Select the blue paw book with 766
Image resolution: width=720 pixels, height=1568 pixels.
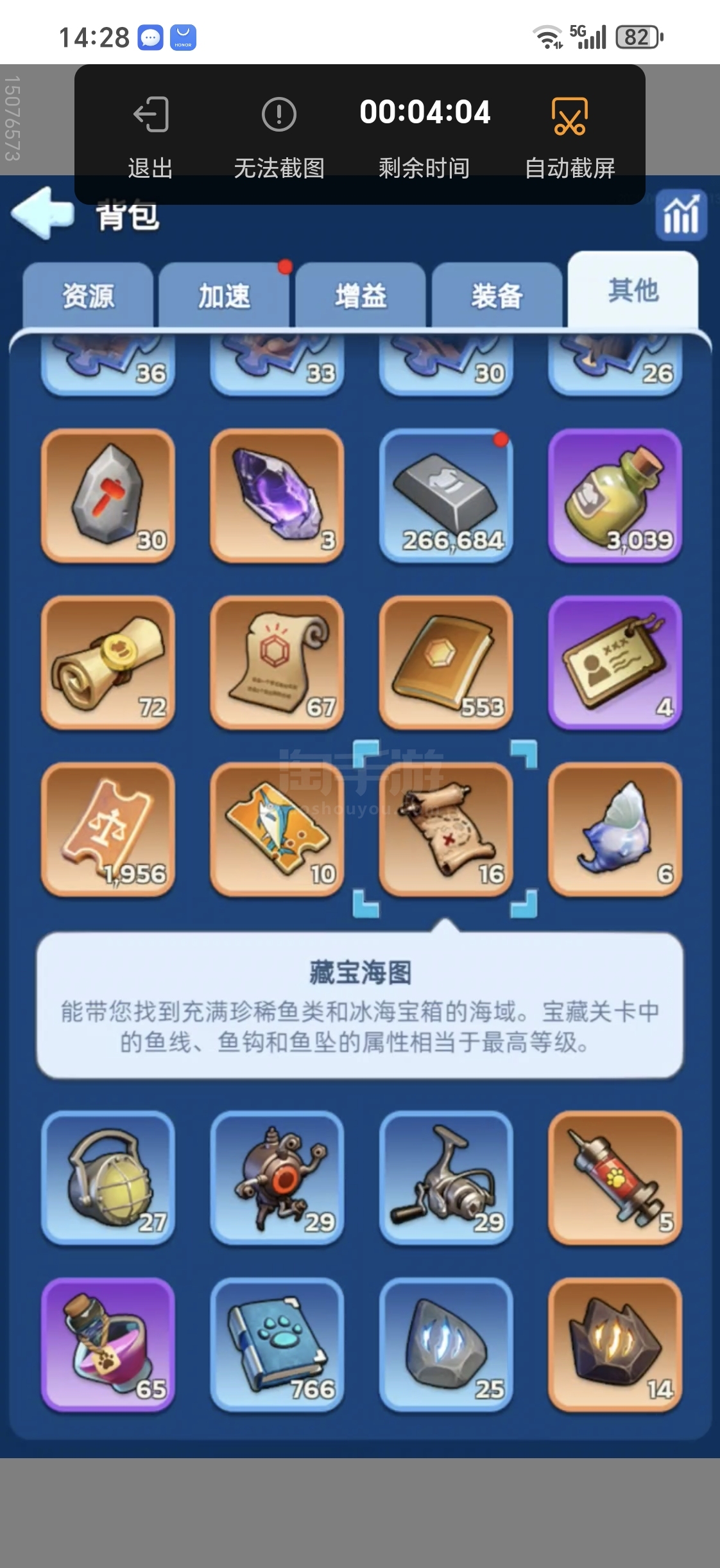277,1345
